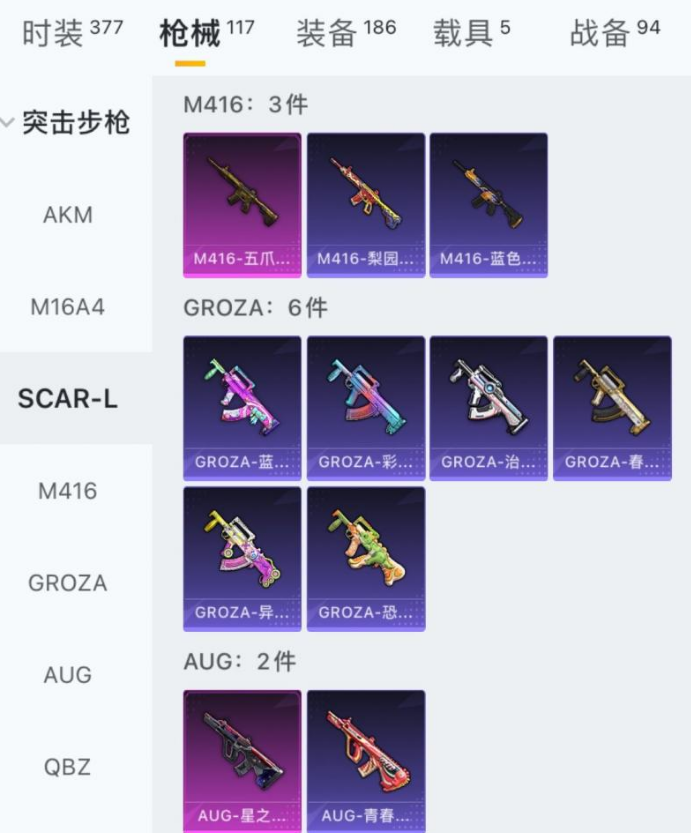The height and width of the screenshot is (833, 691).
Task: Open the AUG-青春 skin tile
Action: [x=366, y=760]
